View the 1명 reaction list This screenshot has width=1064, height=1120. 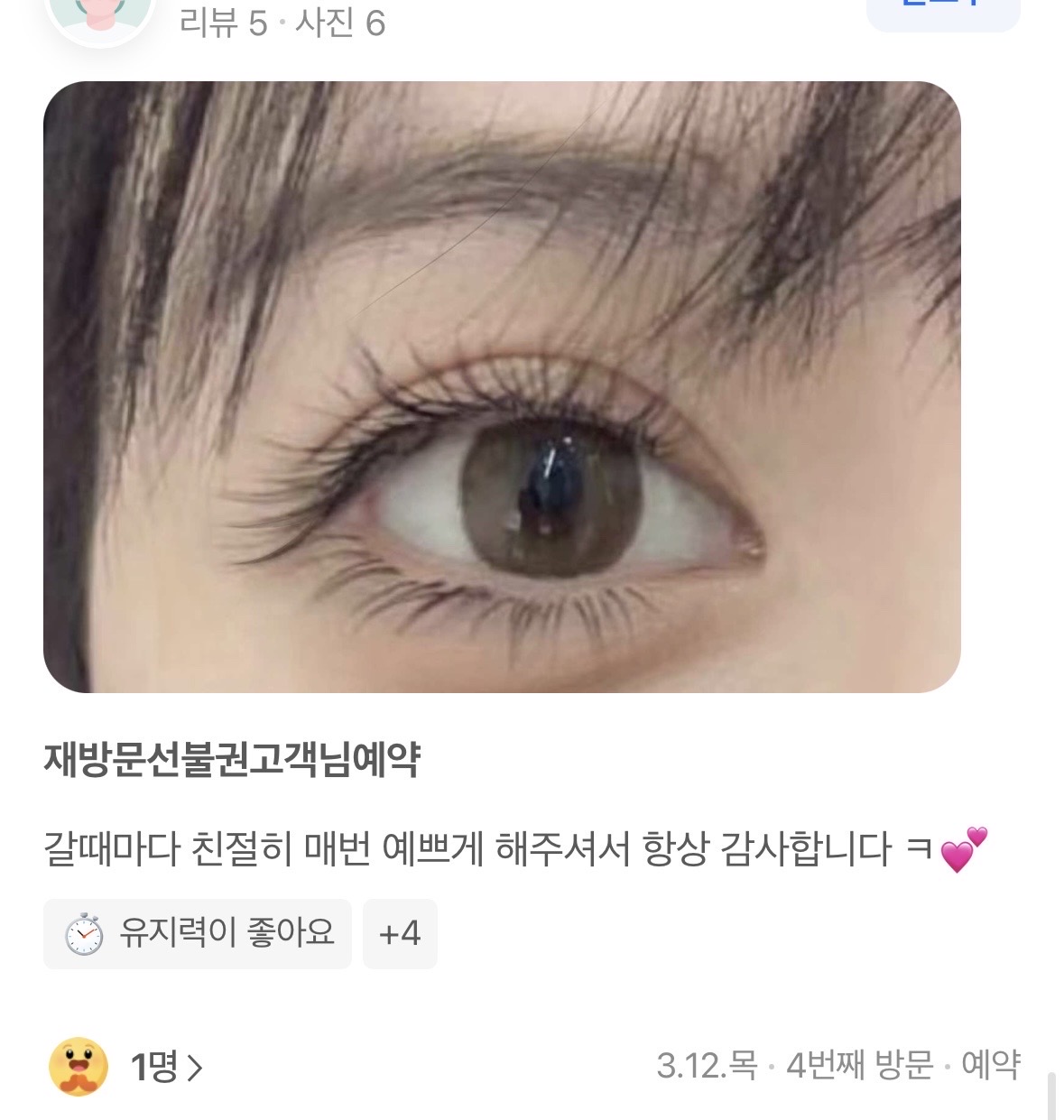[166, 1068]
